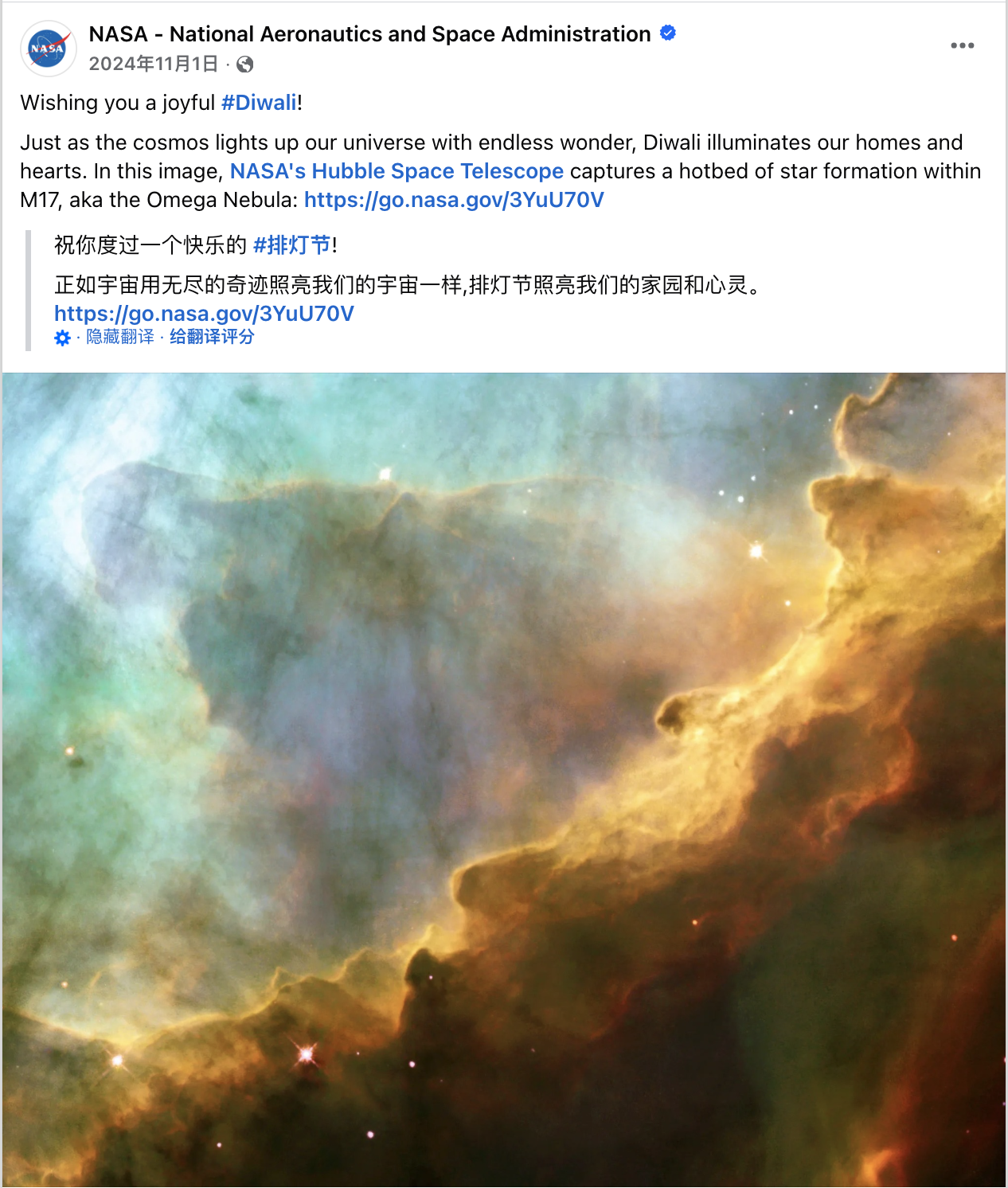
Task: Open the go.nasa.gov link in the translation
Action: 204,314
